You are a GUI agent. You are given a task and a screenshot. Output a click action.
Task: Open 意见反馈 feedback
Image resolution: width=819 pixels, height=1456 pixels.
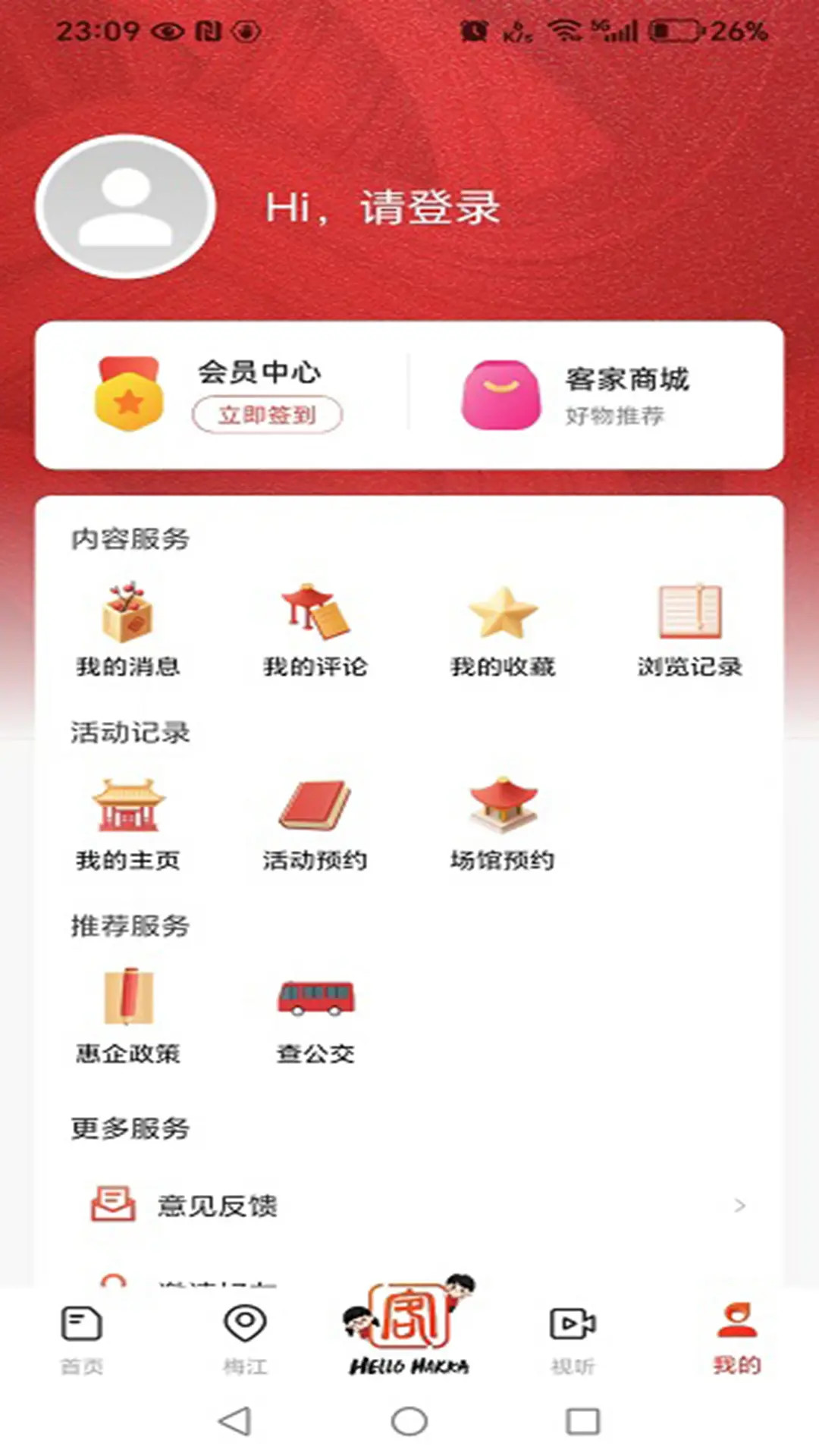(218, 1203)
